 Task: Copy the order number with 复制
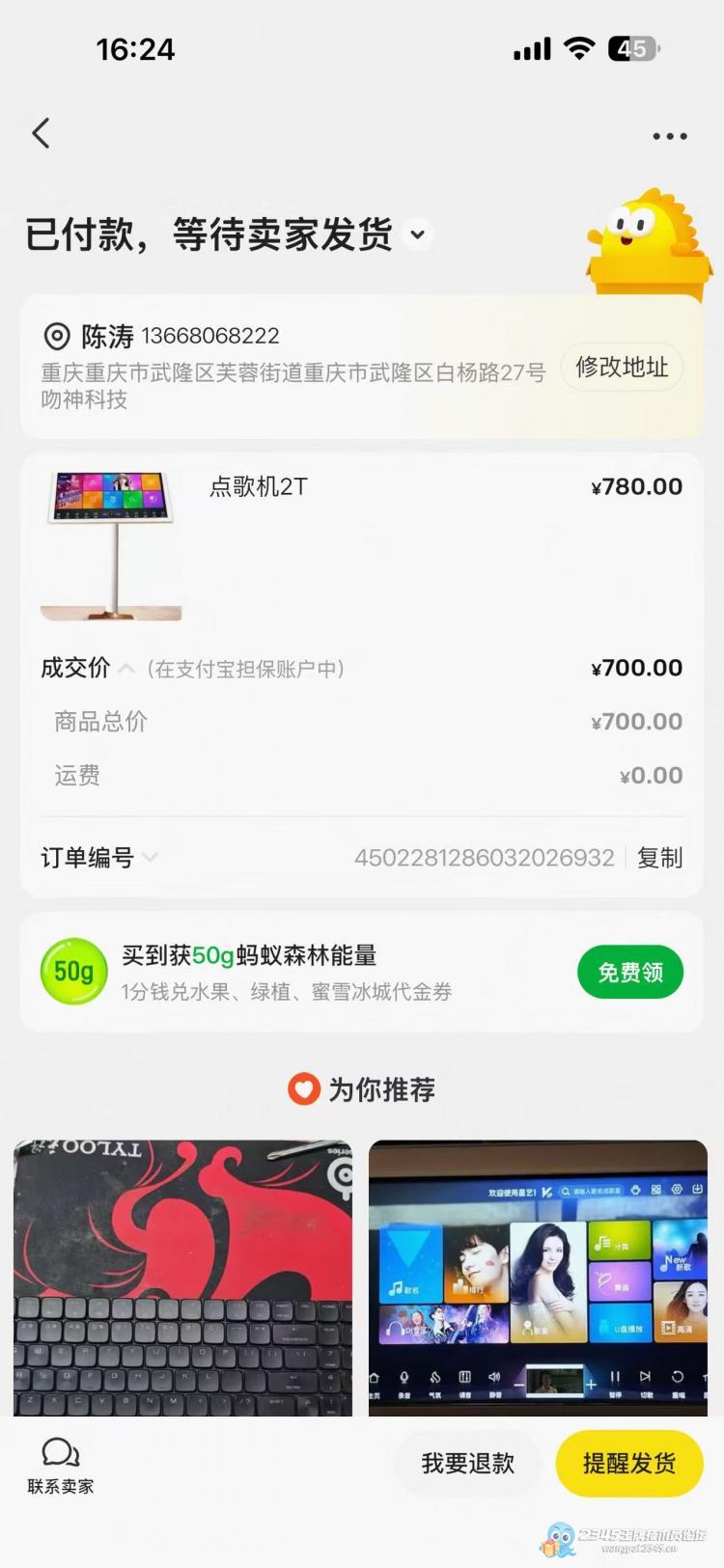click(659, 857)
